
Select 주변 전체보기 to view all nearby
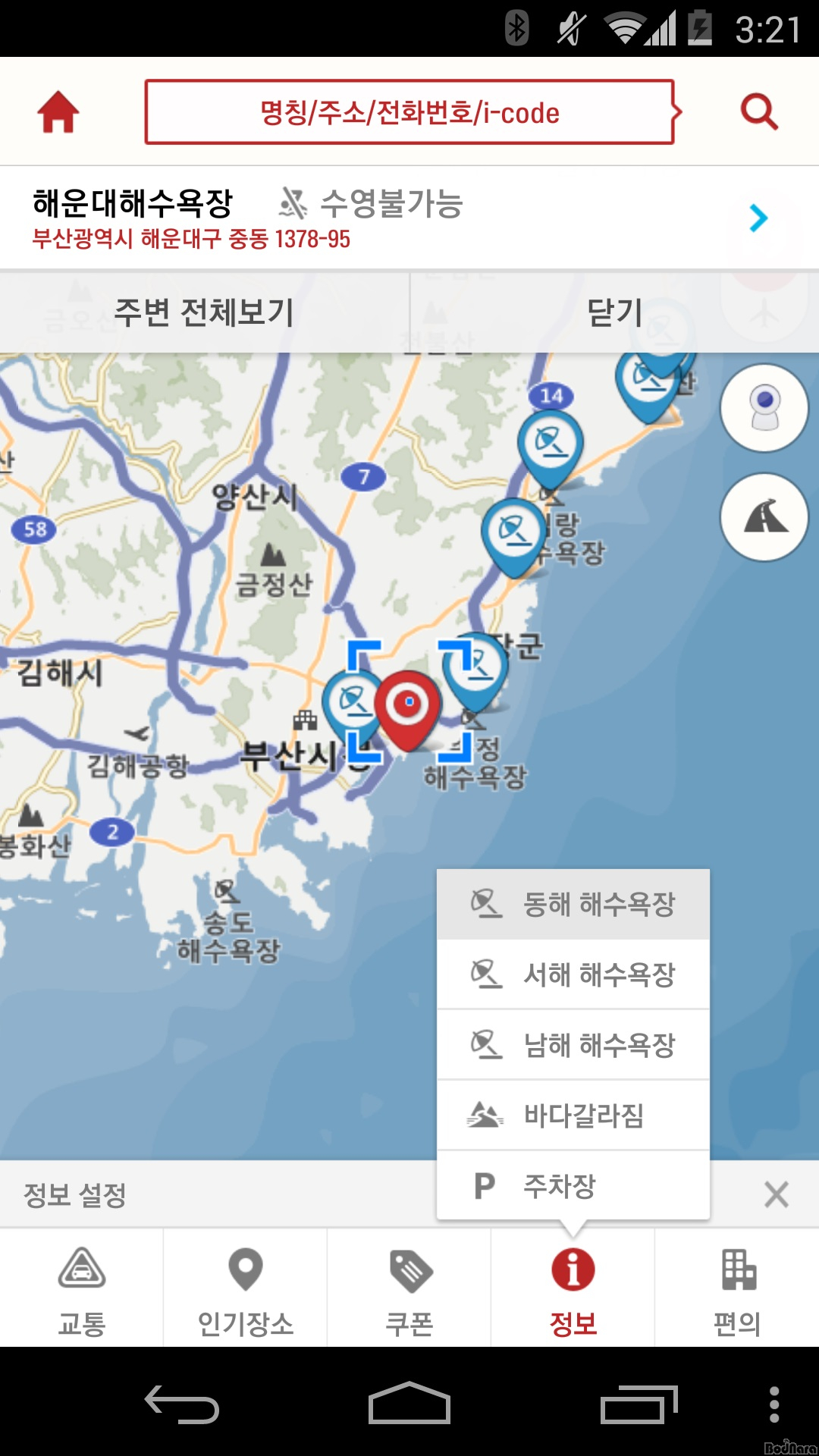pos(204,312)
